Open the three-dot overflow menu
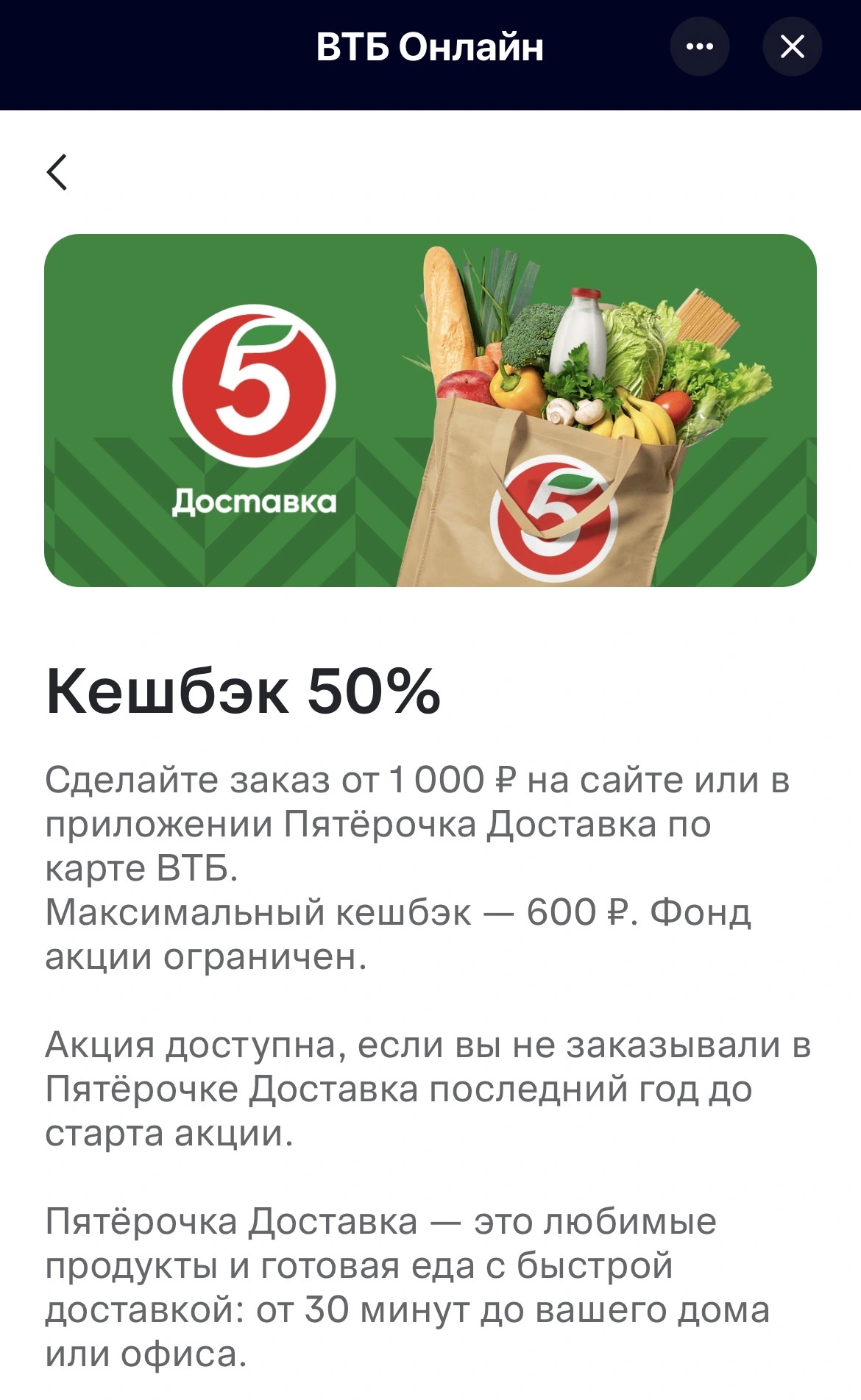 click(x=699, y=47)
